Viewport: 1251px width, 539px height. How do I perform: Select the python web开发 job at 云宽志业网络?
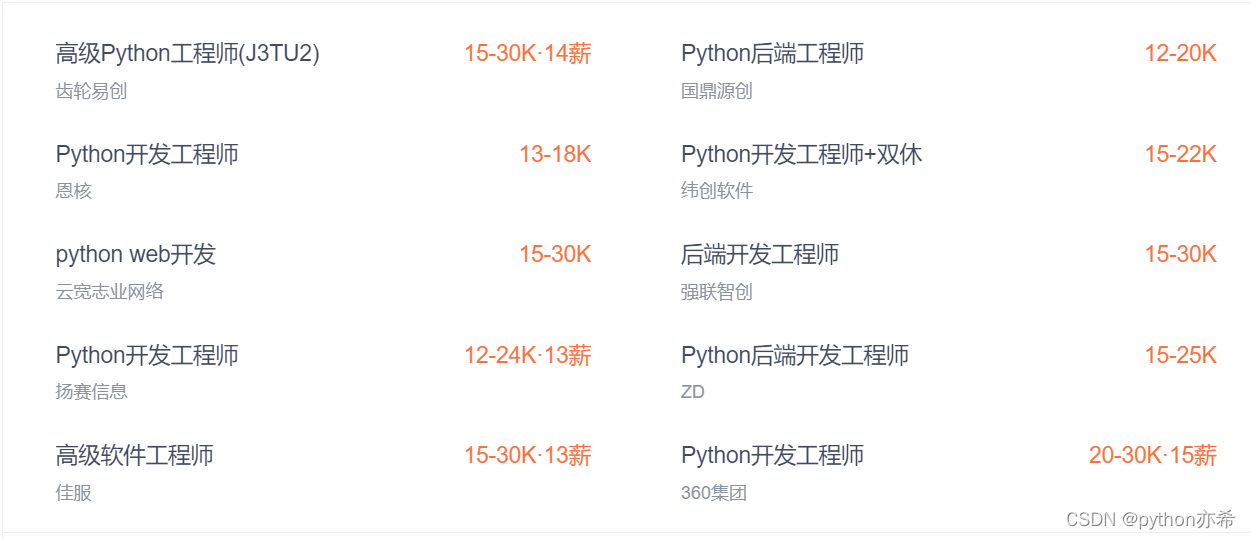coord(136,255)
